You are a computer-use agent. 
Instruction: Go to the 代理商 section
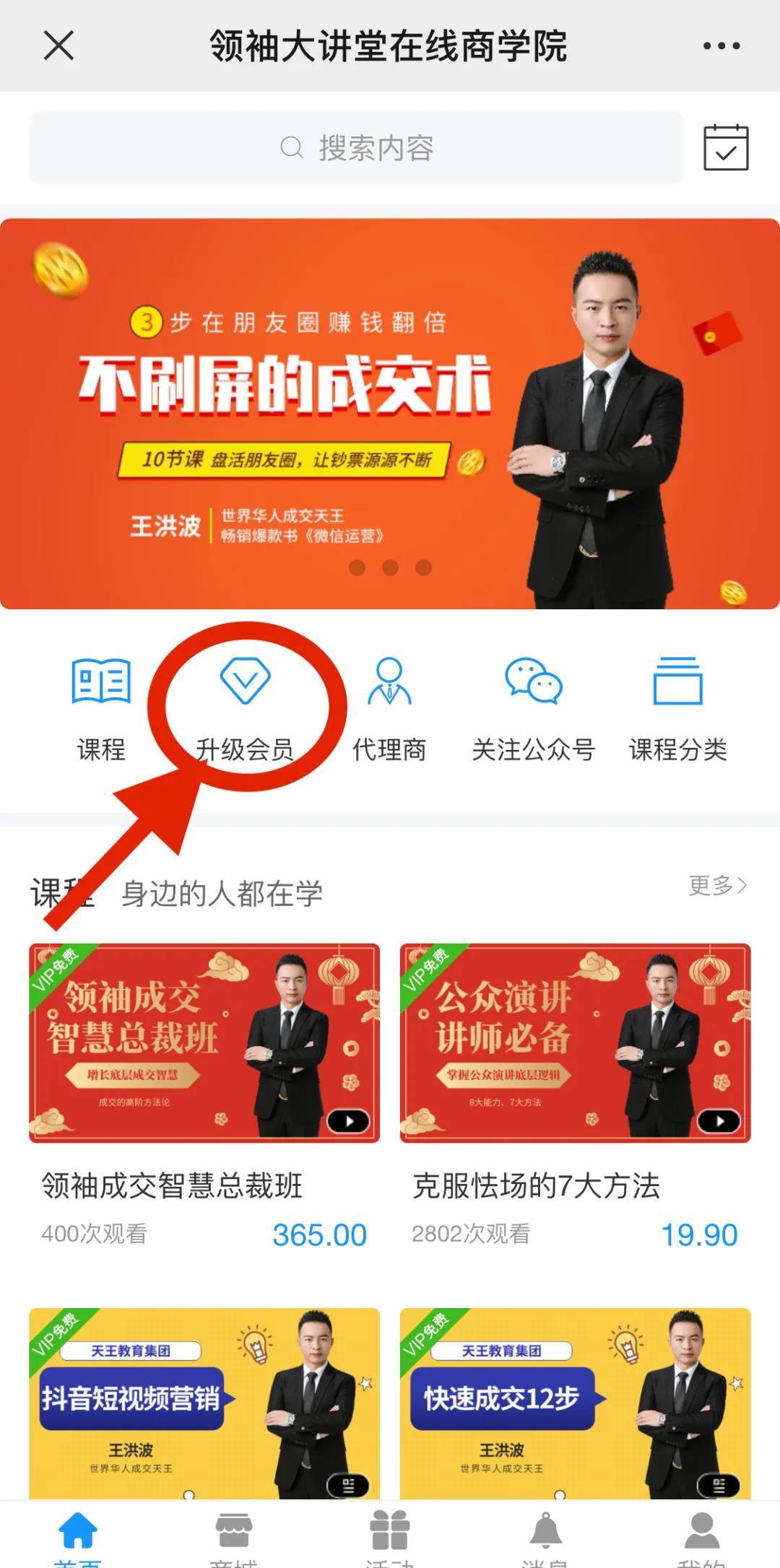(389, 708)
